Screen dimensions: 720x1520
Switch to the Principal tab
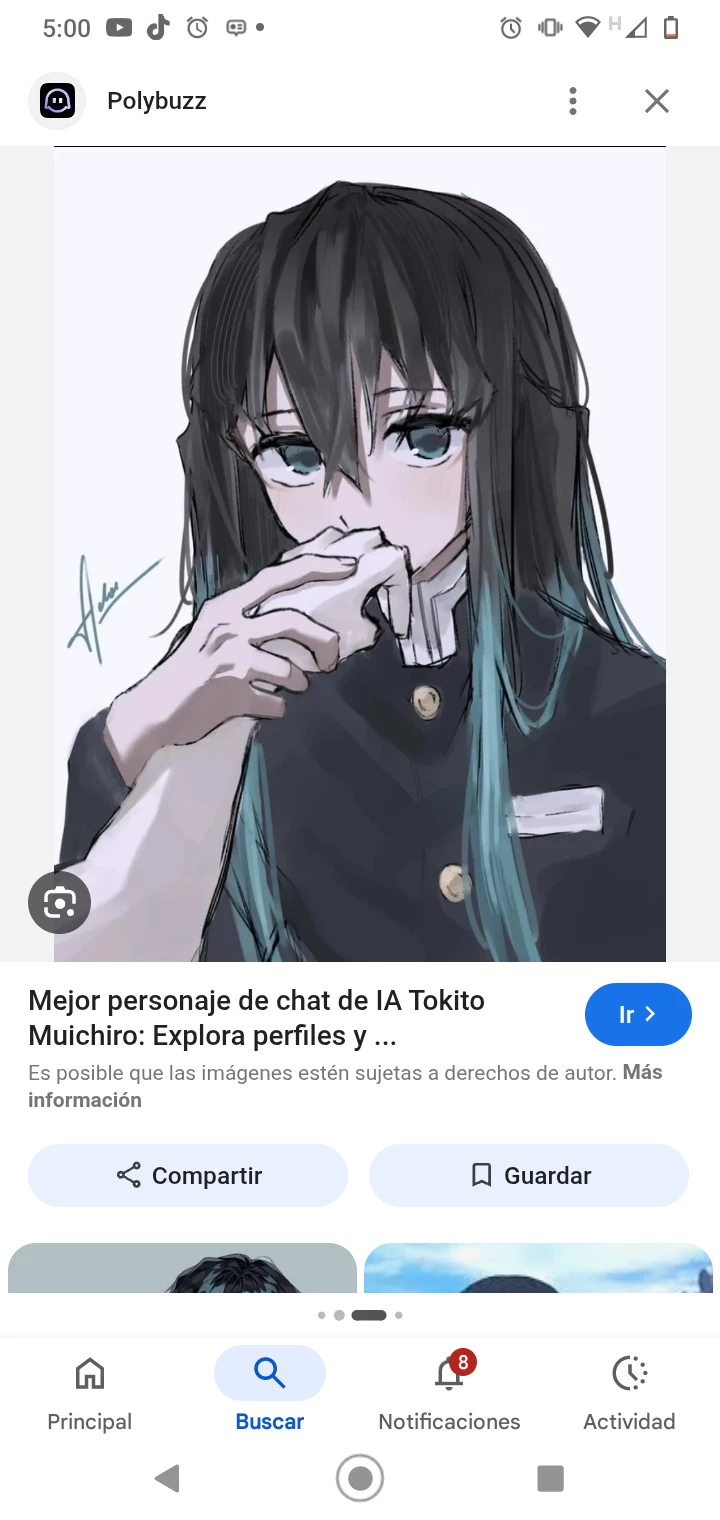[90, 1393]
